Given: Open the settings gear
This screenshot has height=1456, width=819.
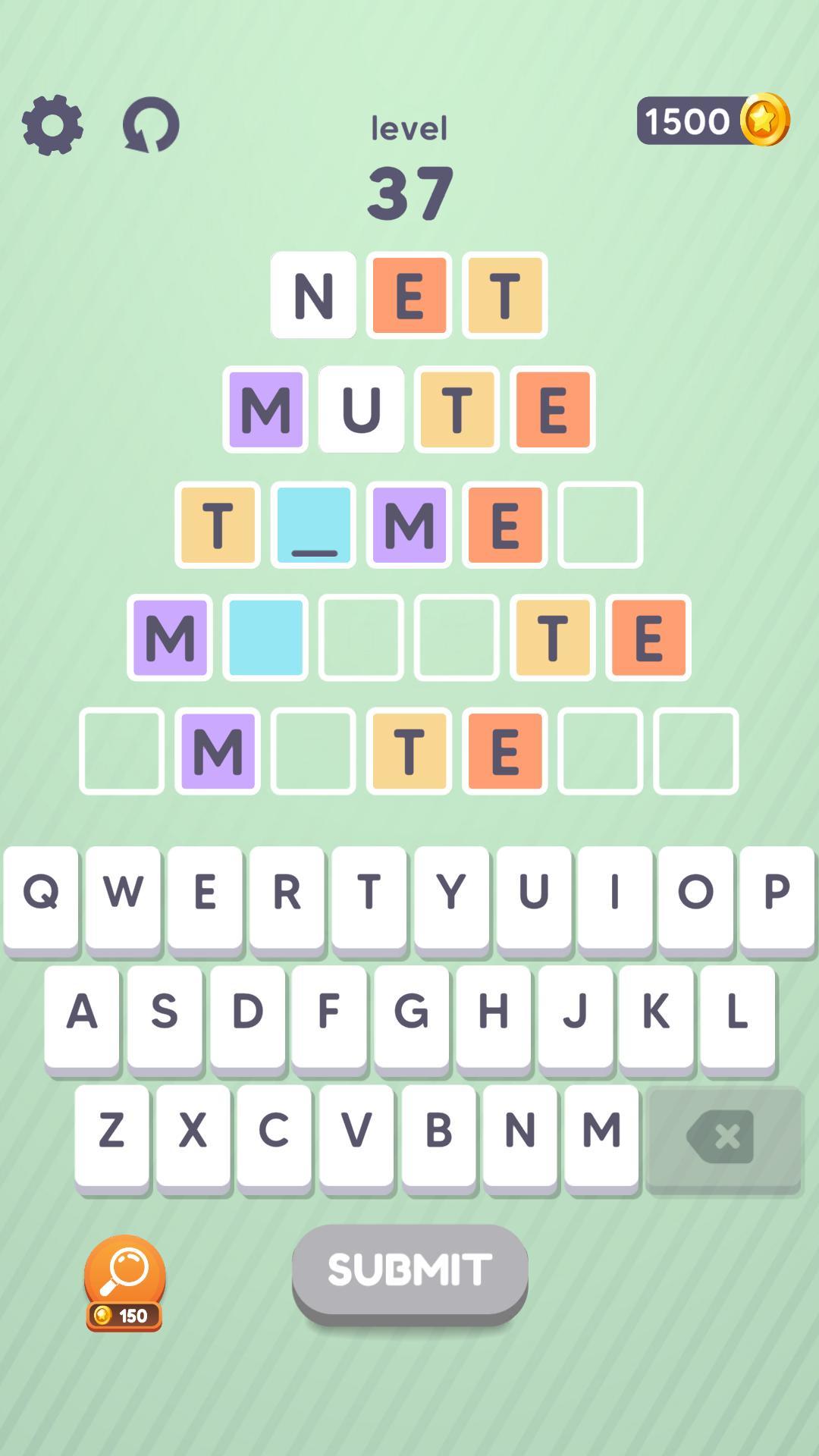Looking at the screenshot, I should click(x=52, y=125).
